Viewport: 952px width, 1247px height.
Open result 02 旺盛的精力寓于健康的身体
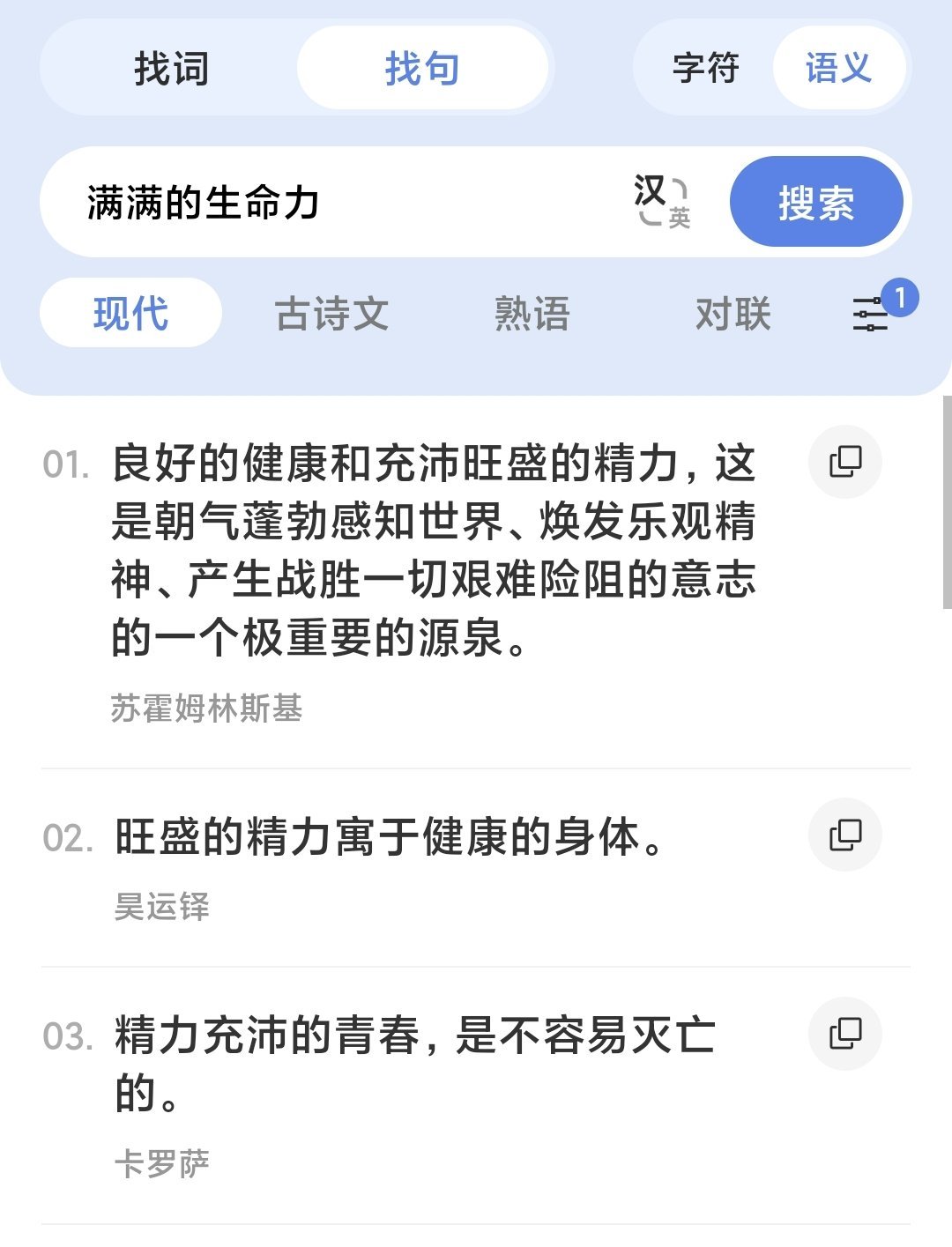388,837
